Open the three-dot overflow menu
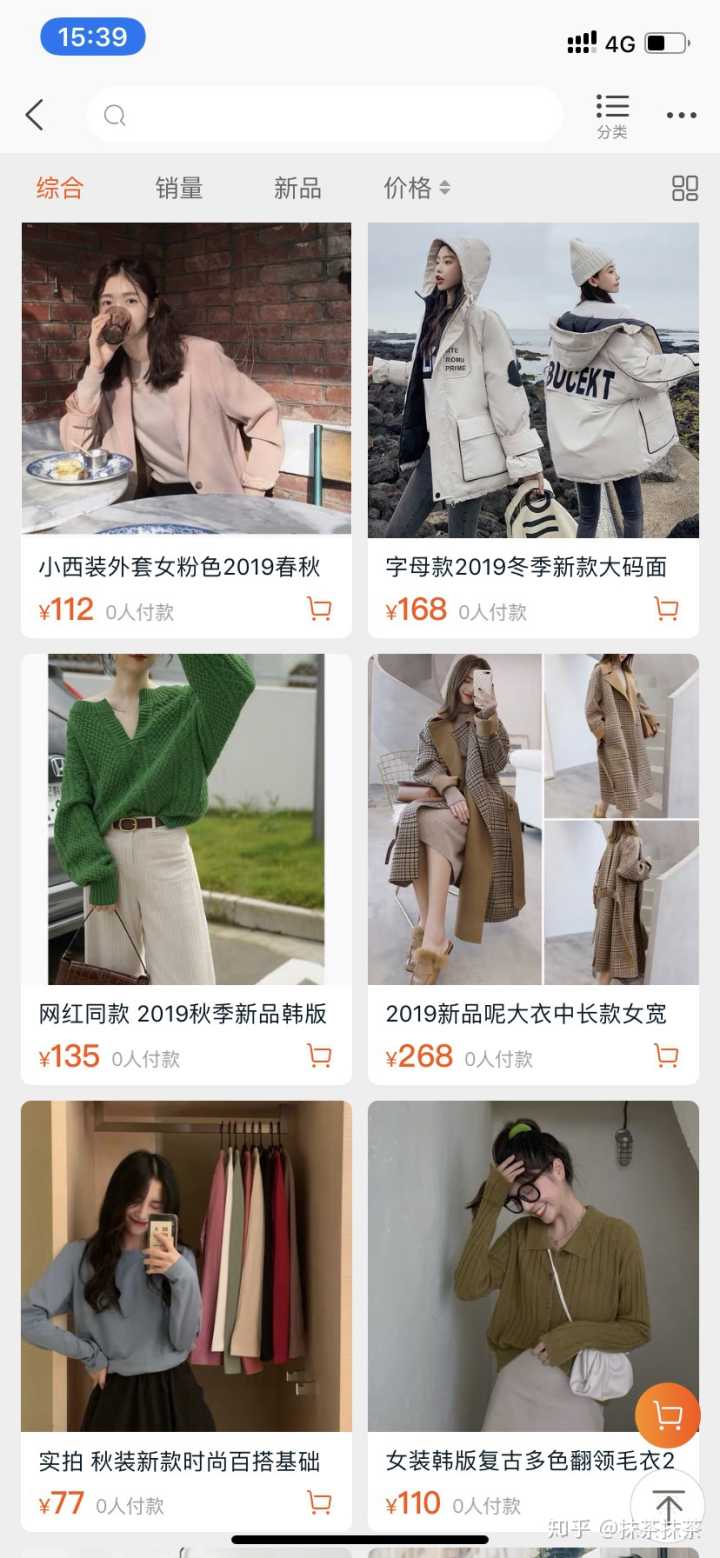 click(681, 115)
